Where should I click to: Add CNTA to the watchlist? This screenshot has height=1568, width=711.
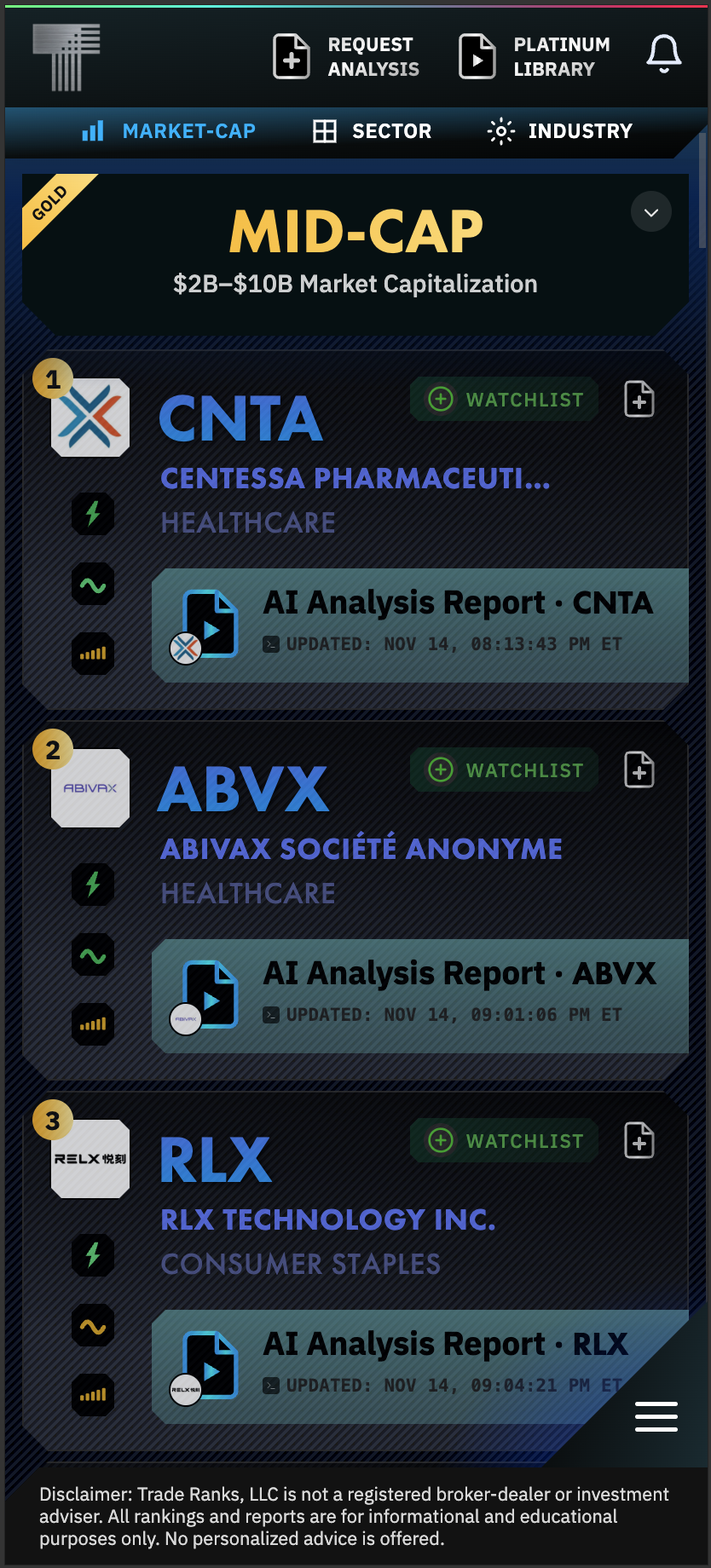503,399
